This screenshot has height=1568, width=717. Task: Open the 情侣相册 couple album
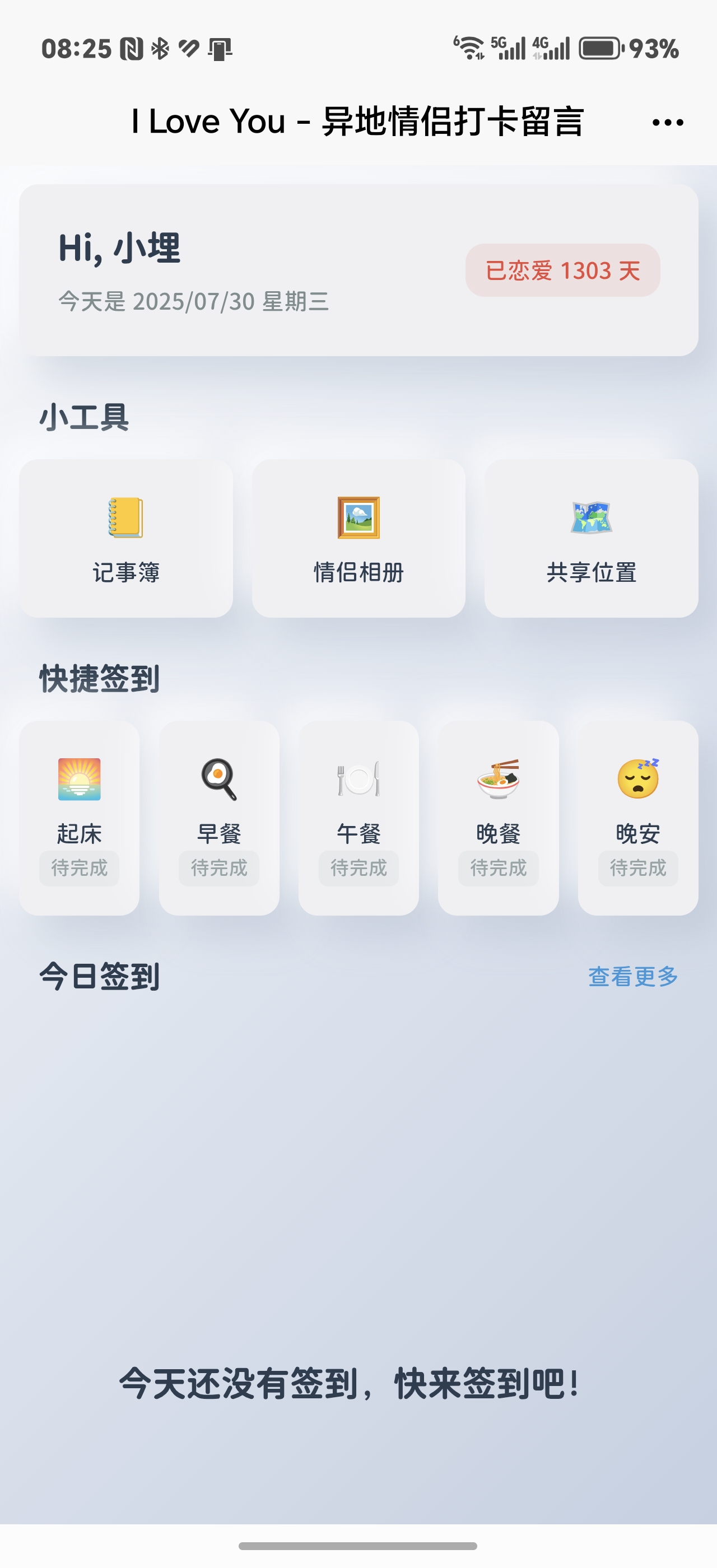[x=358, y=539]
